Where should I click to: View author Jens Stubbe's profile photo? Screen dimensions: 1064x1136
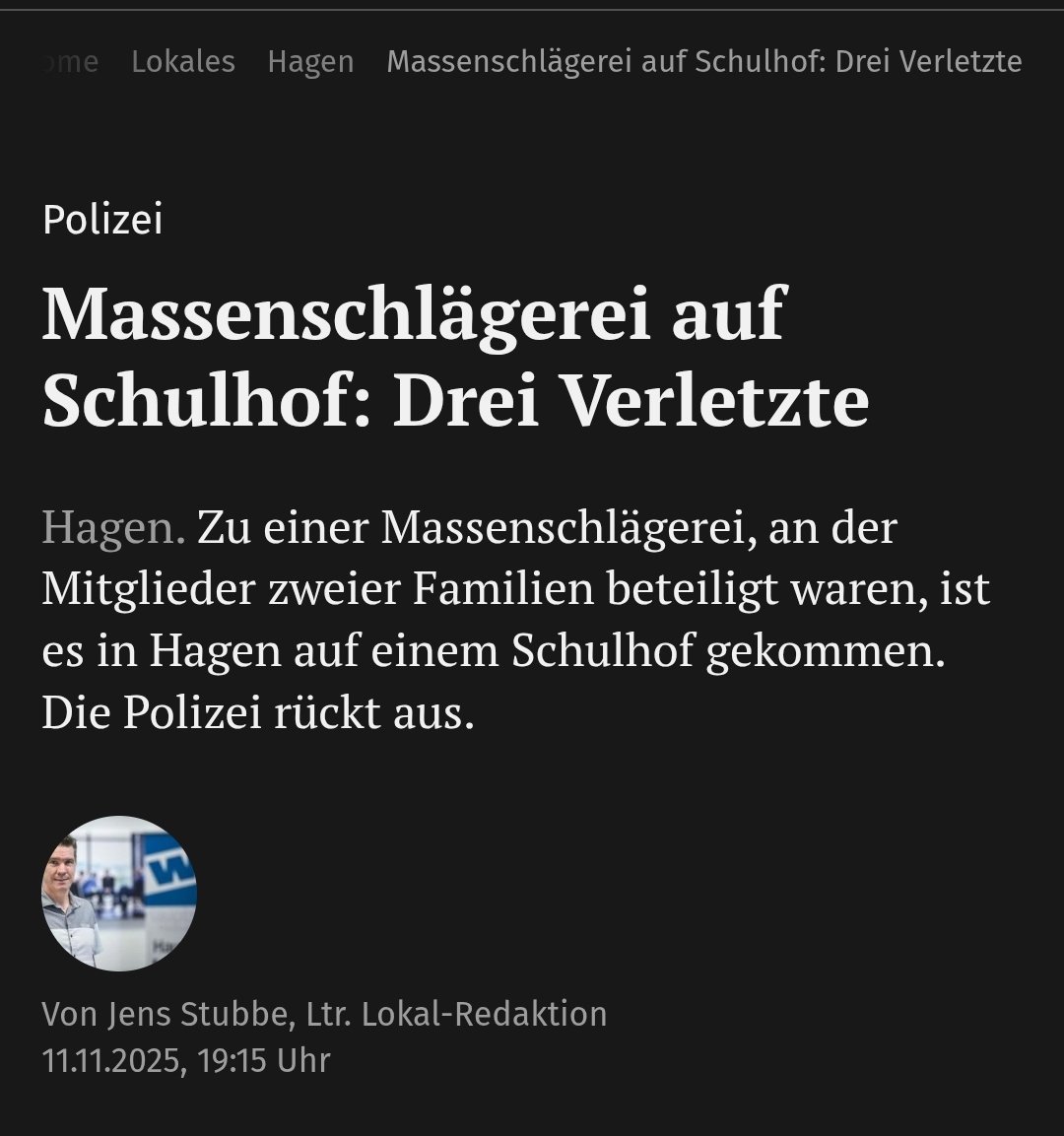point(119,893)
